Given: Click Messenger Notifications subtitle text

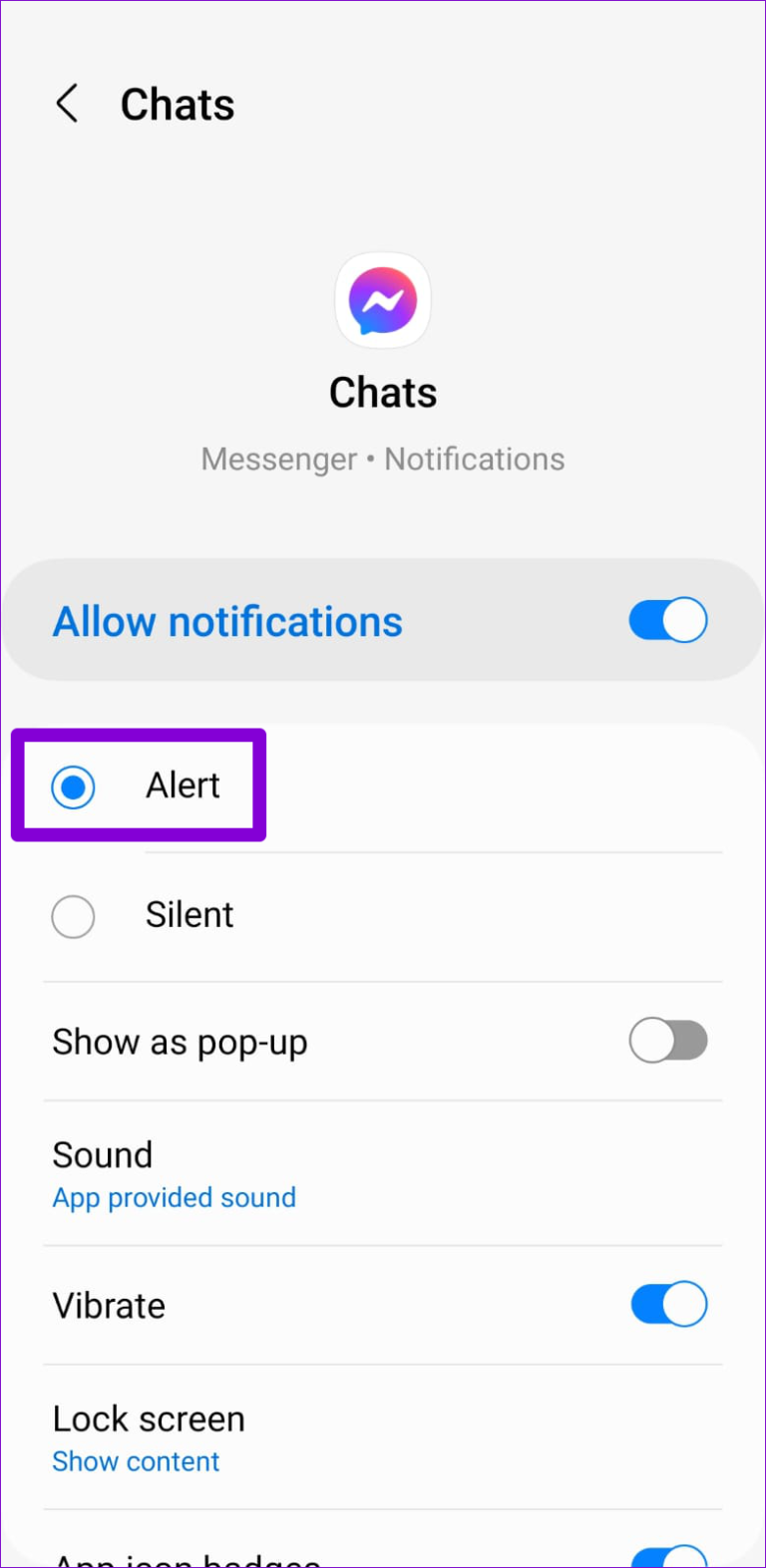Looking at the screenshot, I should (x=383, y=459).
